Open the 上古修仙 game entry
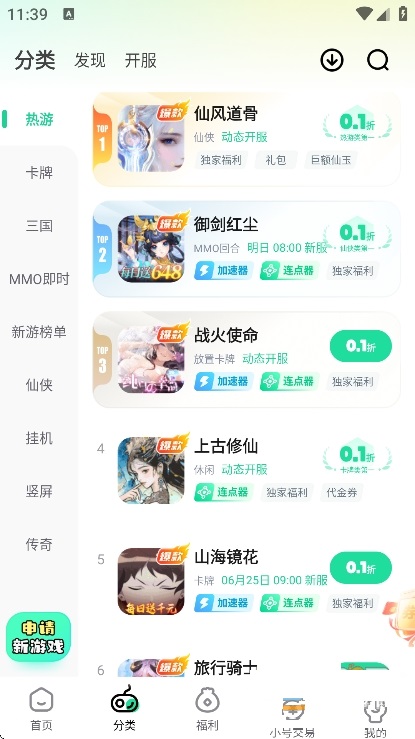Screen dimensions: 415x739 tap(246, 470)
